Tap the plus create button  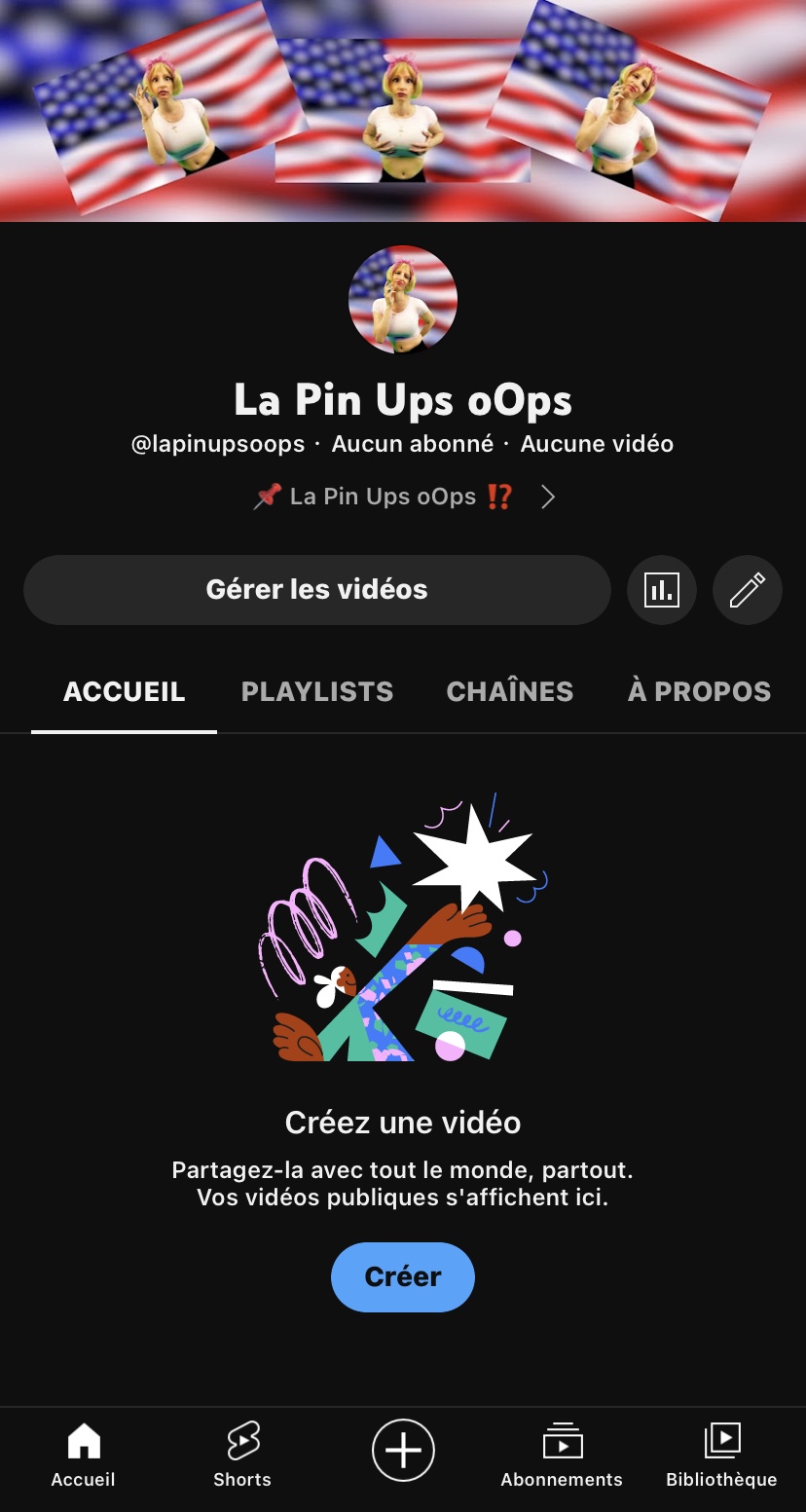[403, 1451]
